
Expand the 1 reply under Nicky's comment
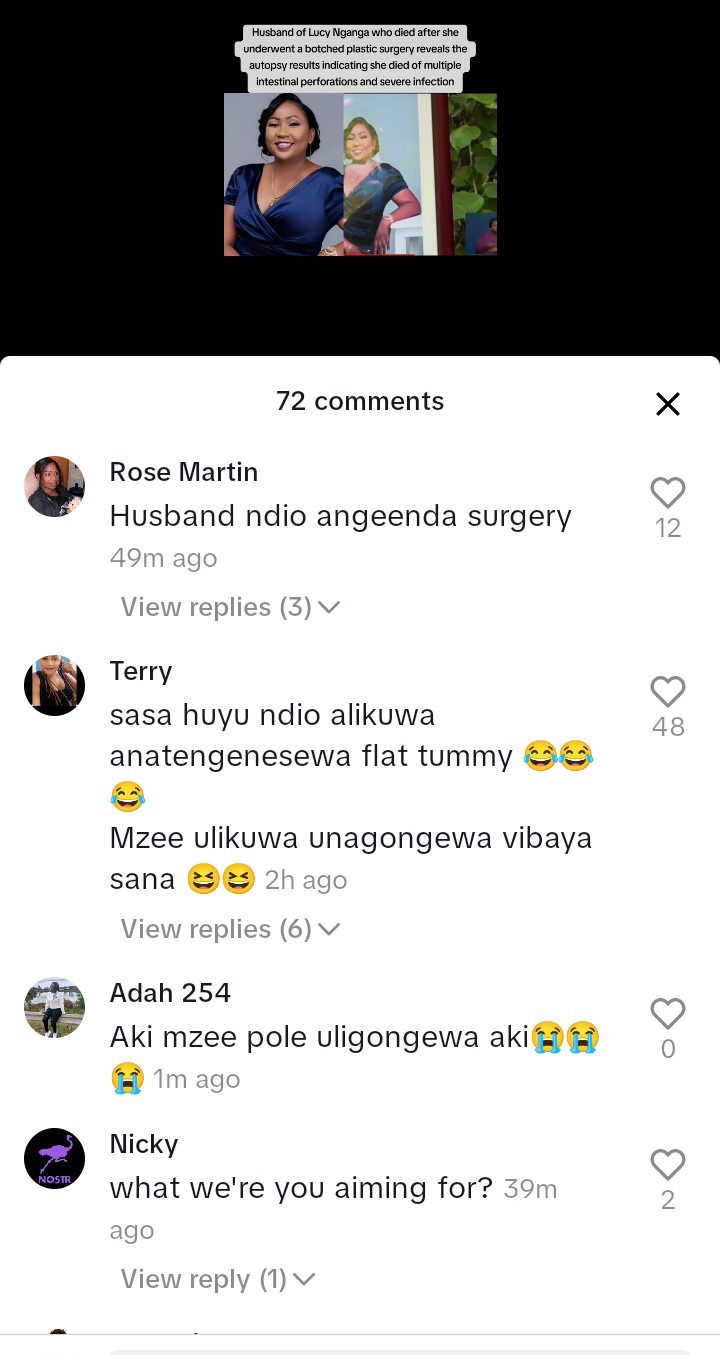tap(218, 1279)
